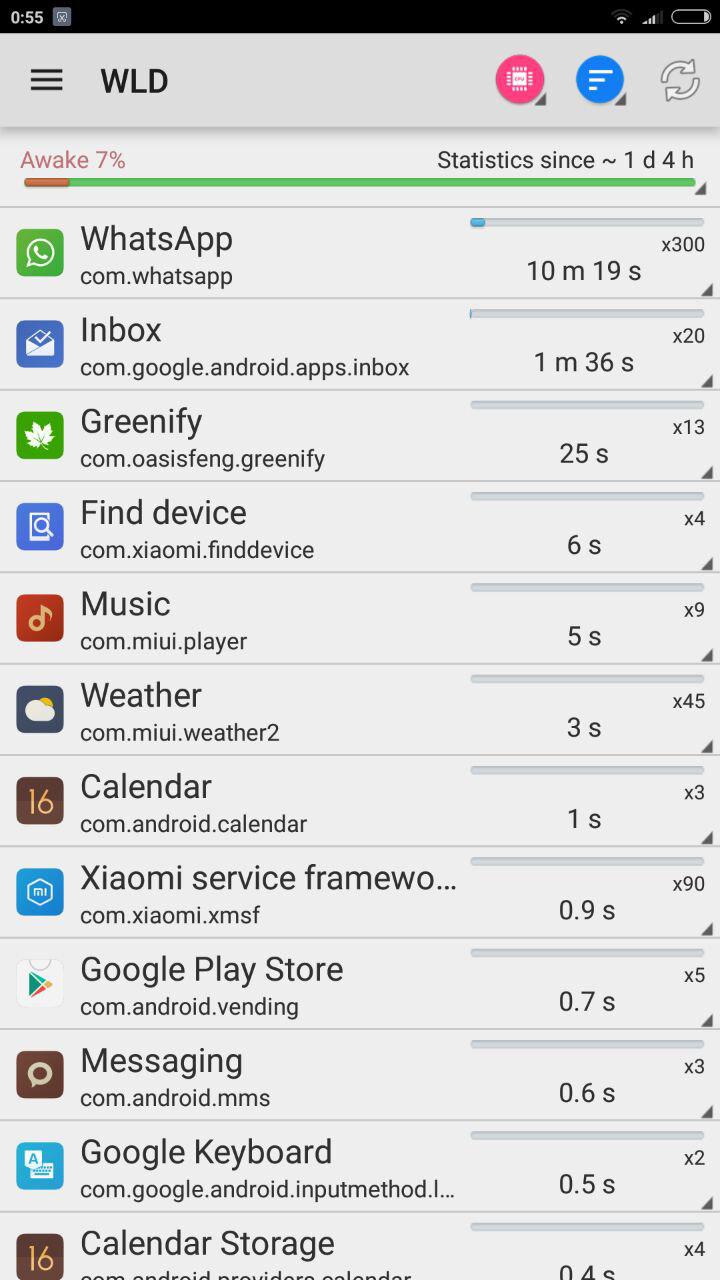Select the Messaging row
This screenshot has width=720, height=1280.
tap(360, 1076)
